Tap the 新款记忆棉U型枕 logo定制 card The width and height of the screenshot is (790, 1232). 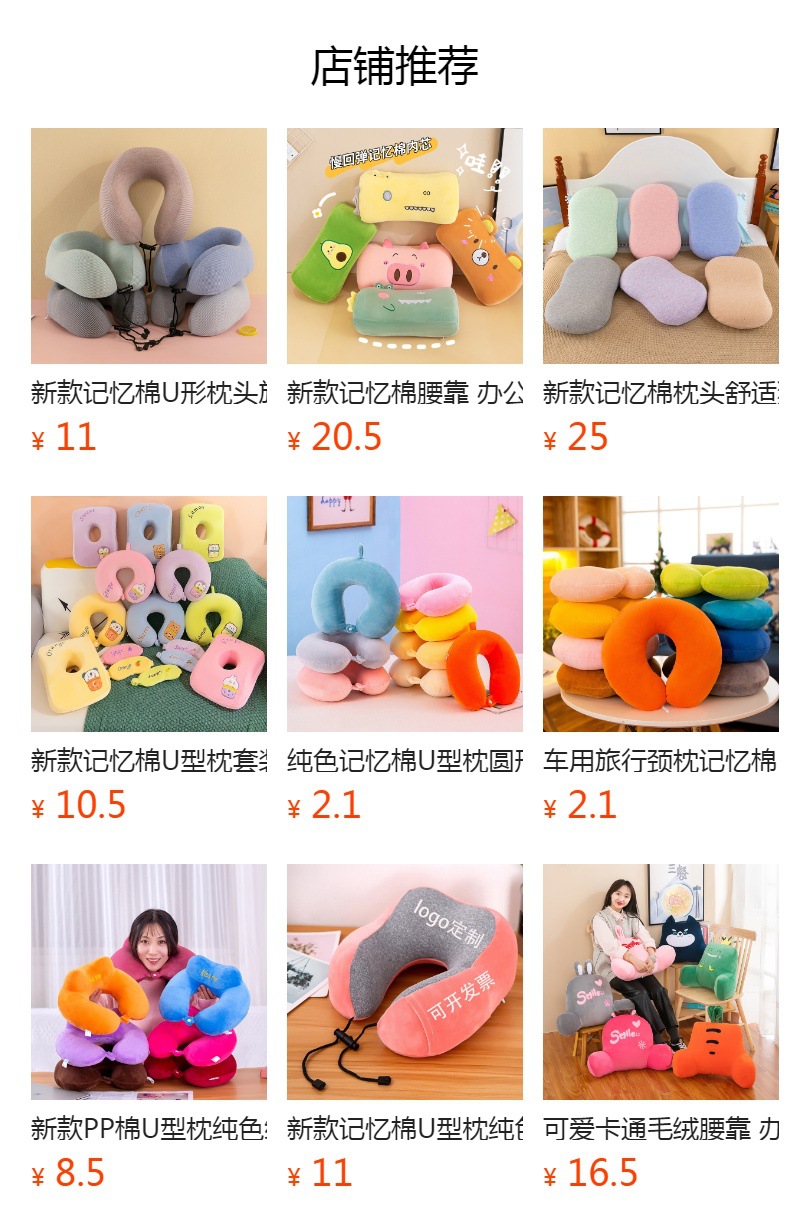click(404, 982)
